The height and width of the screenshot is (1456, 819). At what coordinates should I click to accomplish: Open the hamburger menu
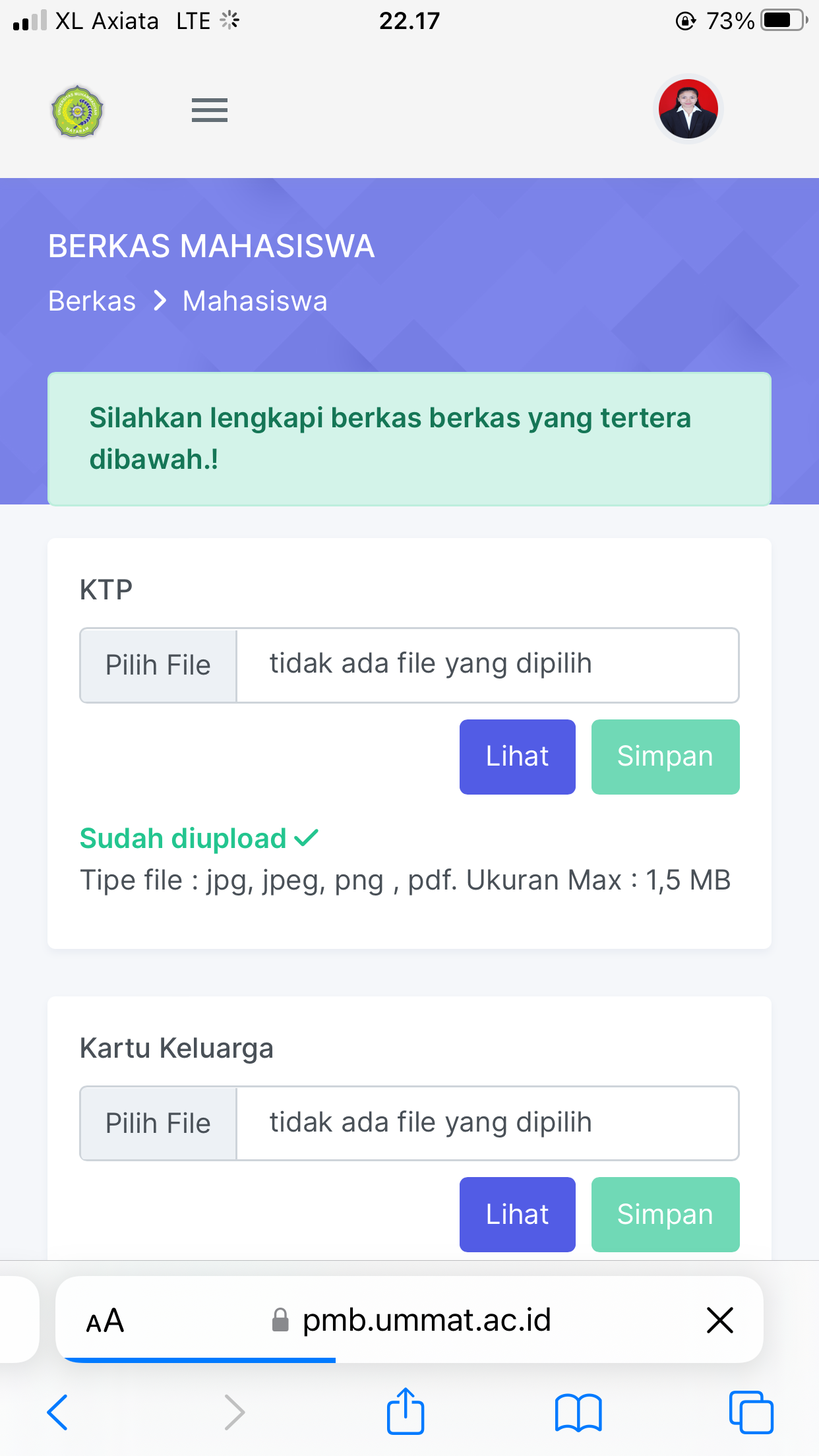pyautogui.click(x=210, y=110)
